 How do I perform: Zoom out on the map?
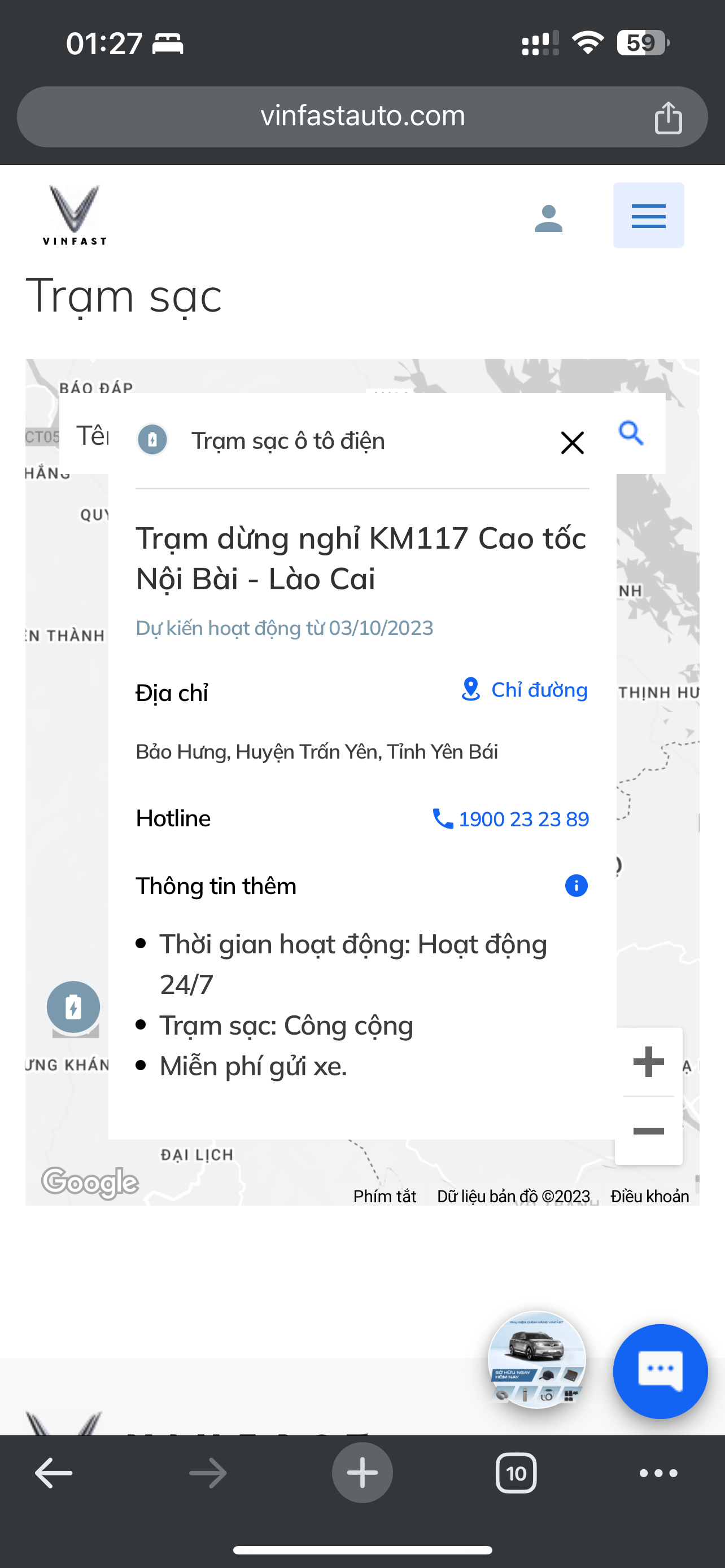648,1131
